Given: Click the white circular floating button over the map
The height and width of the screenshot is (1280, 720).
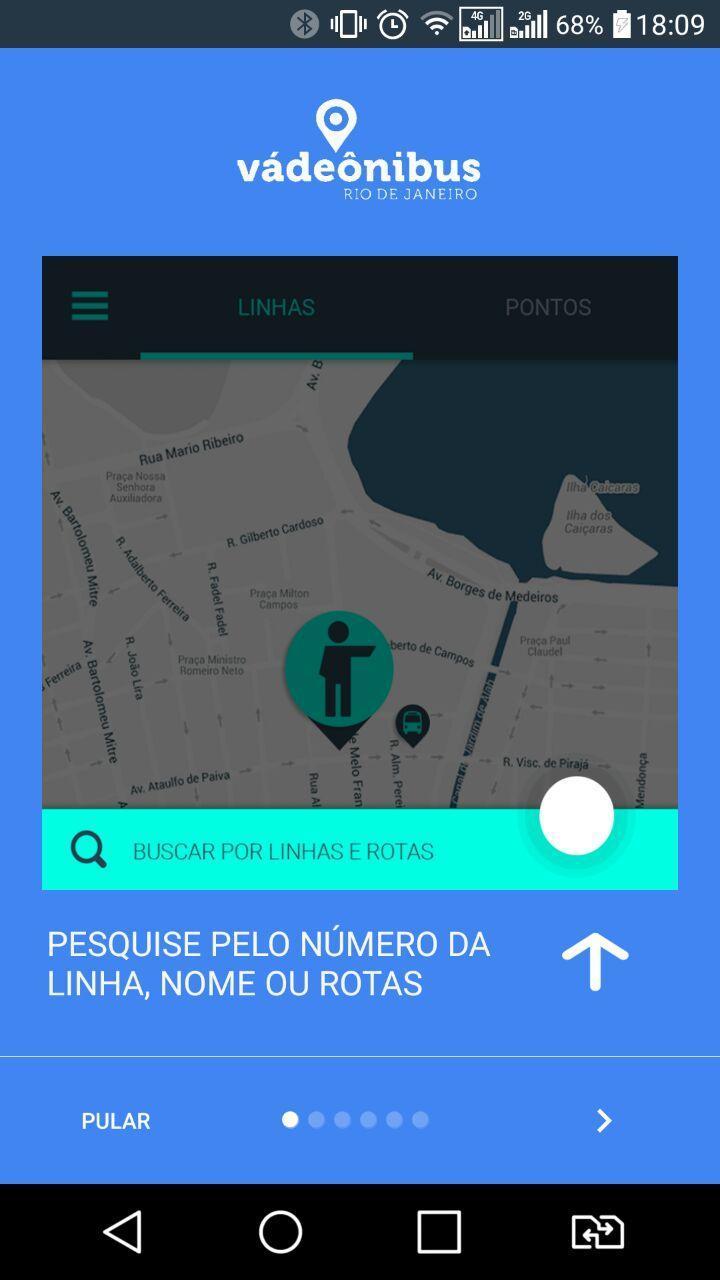Looking at the screenshot, I should [577, 815].
